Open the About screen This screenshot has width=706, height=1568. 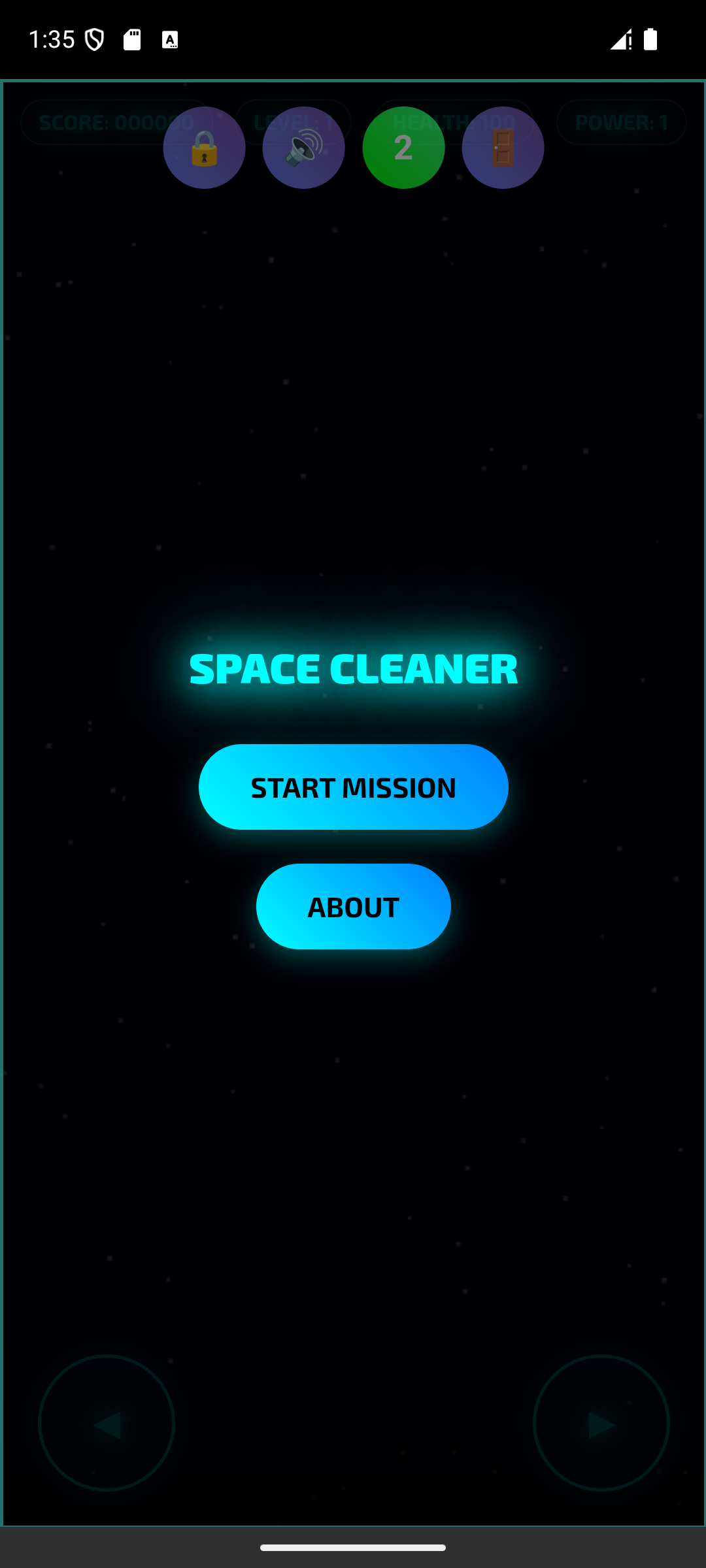(353, 906)
